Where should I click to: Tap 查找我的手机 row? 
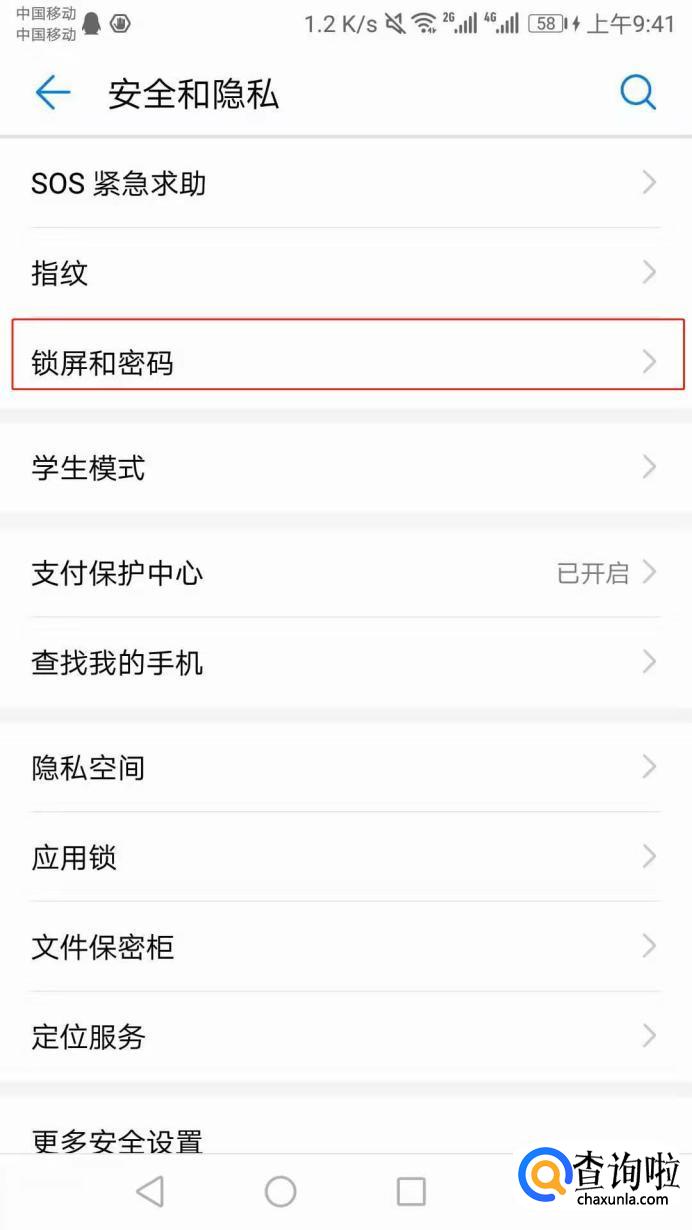point(345,662)
